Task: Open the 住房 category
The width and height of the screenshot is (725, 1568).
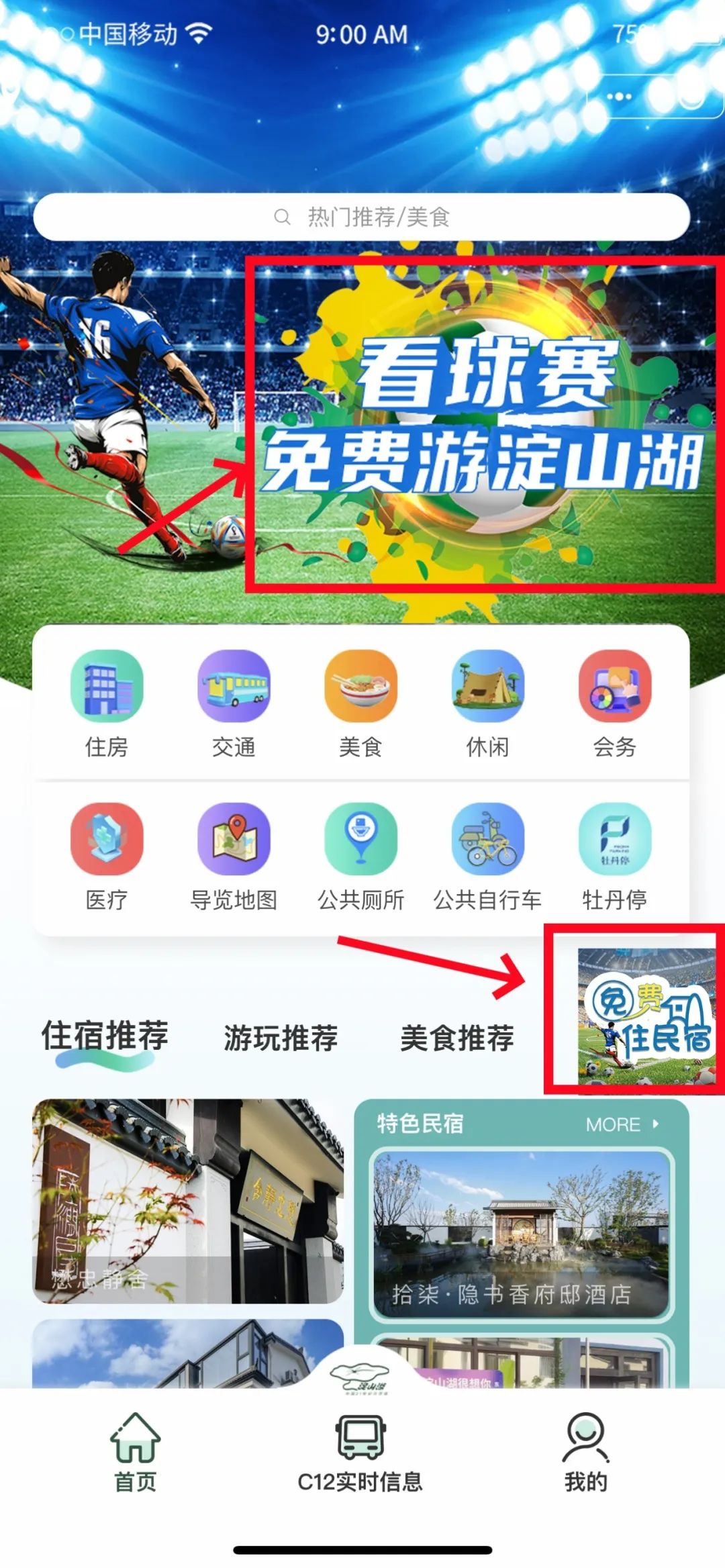Action: tap(107, 701)
